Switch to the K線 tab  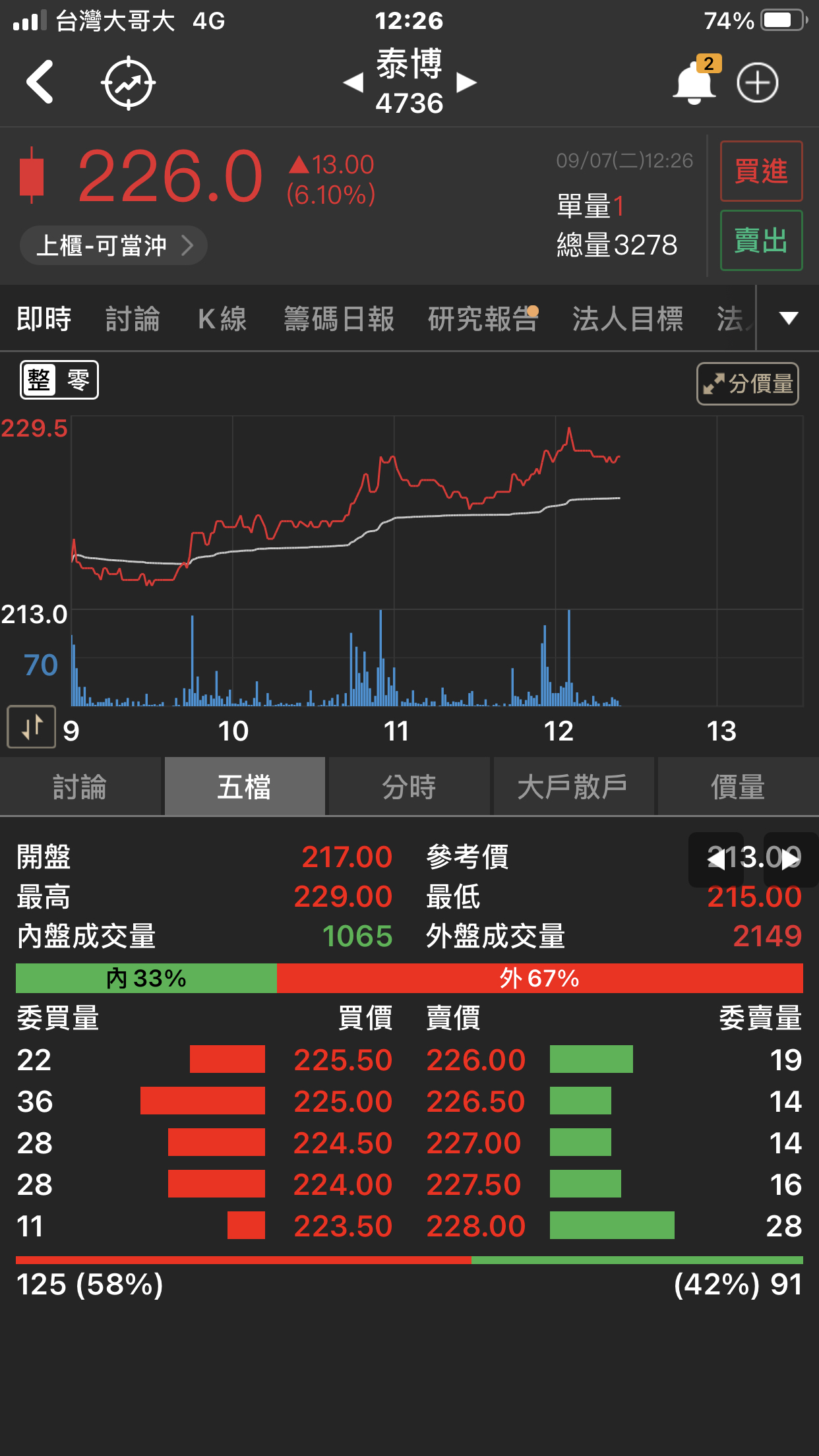[222, 318]
